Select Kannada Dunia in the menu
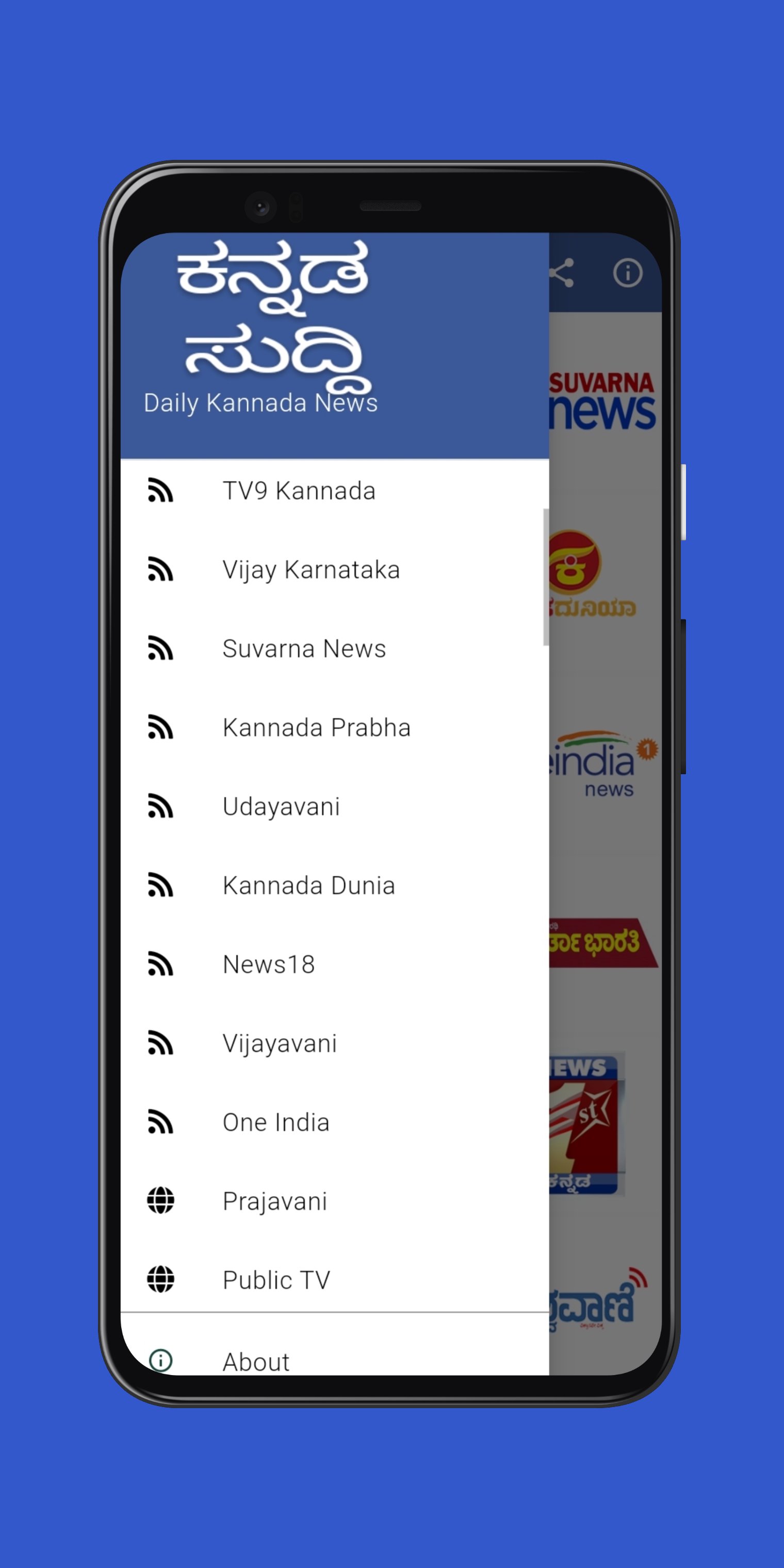784x1568 pixels. 308,886
